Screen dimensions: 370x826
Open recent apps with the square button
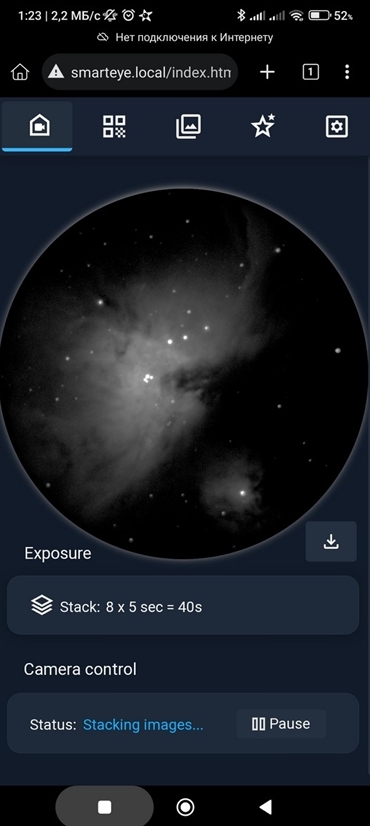(104, 807)
